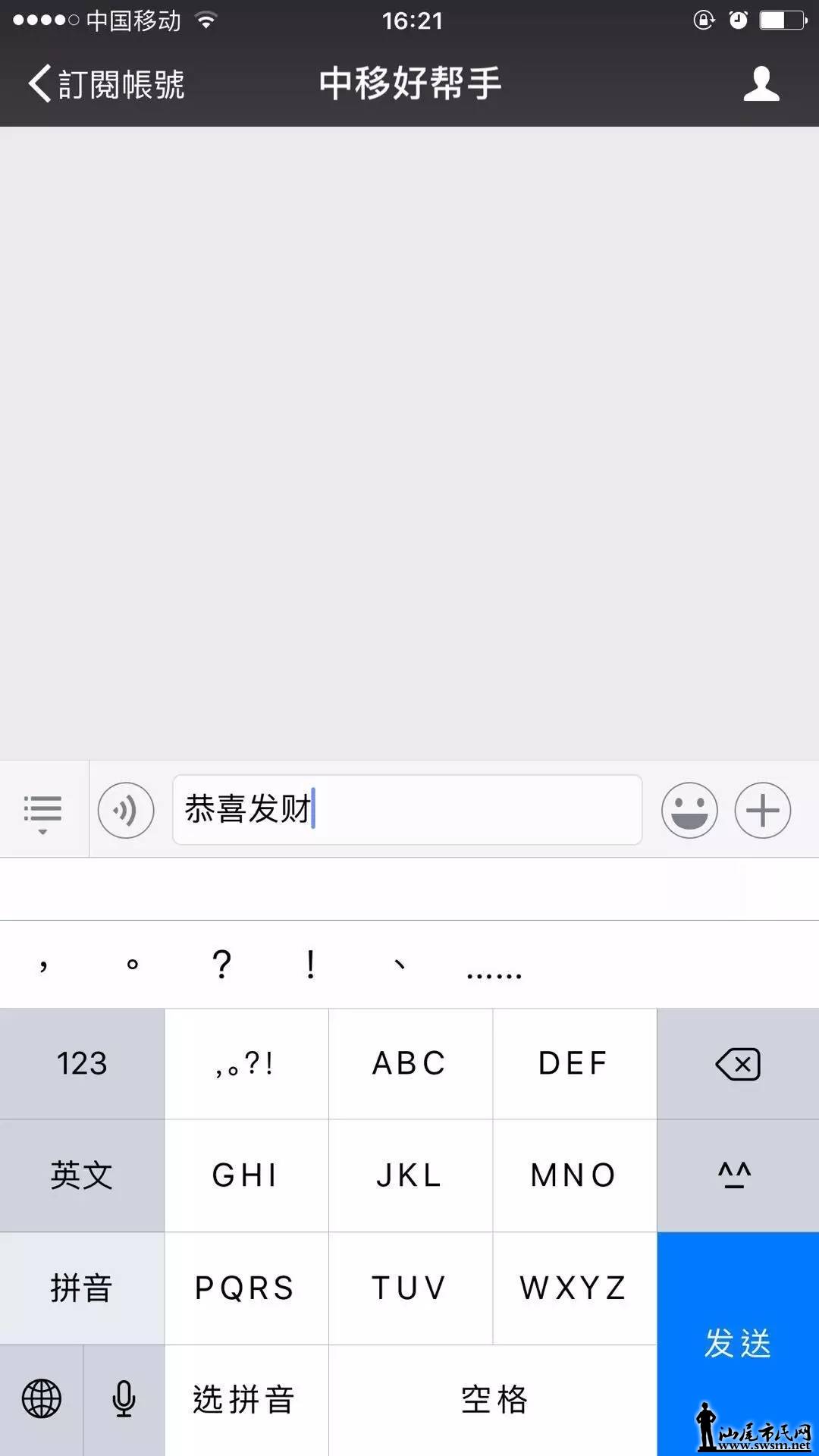Insert the question mark suggestion

(x=221, y=965)
